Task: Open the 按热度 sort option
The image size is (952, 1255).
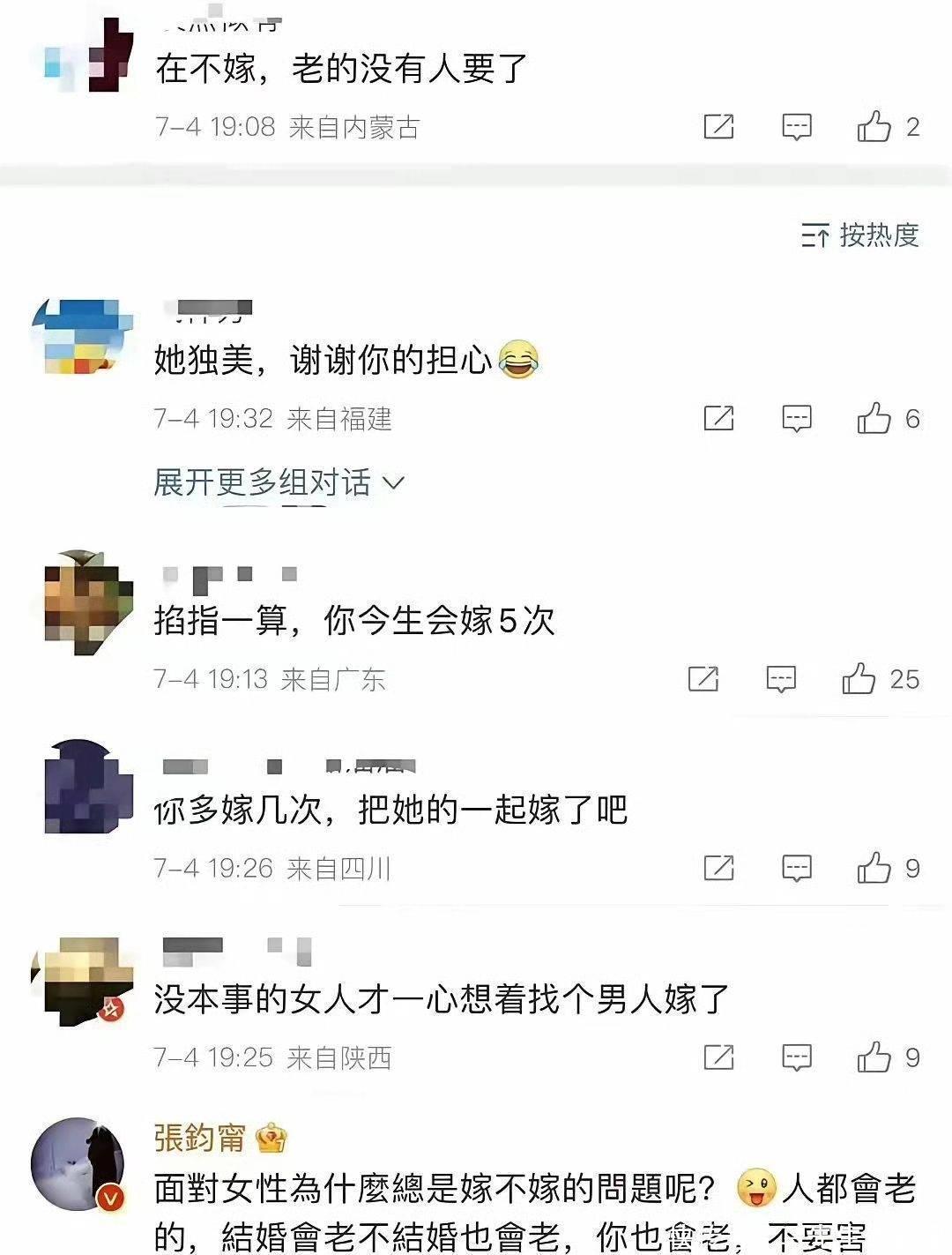Action: (860, 235)
